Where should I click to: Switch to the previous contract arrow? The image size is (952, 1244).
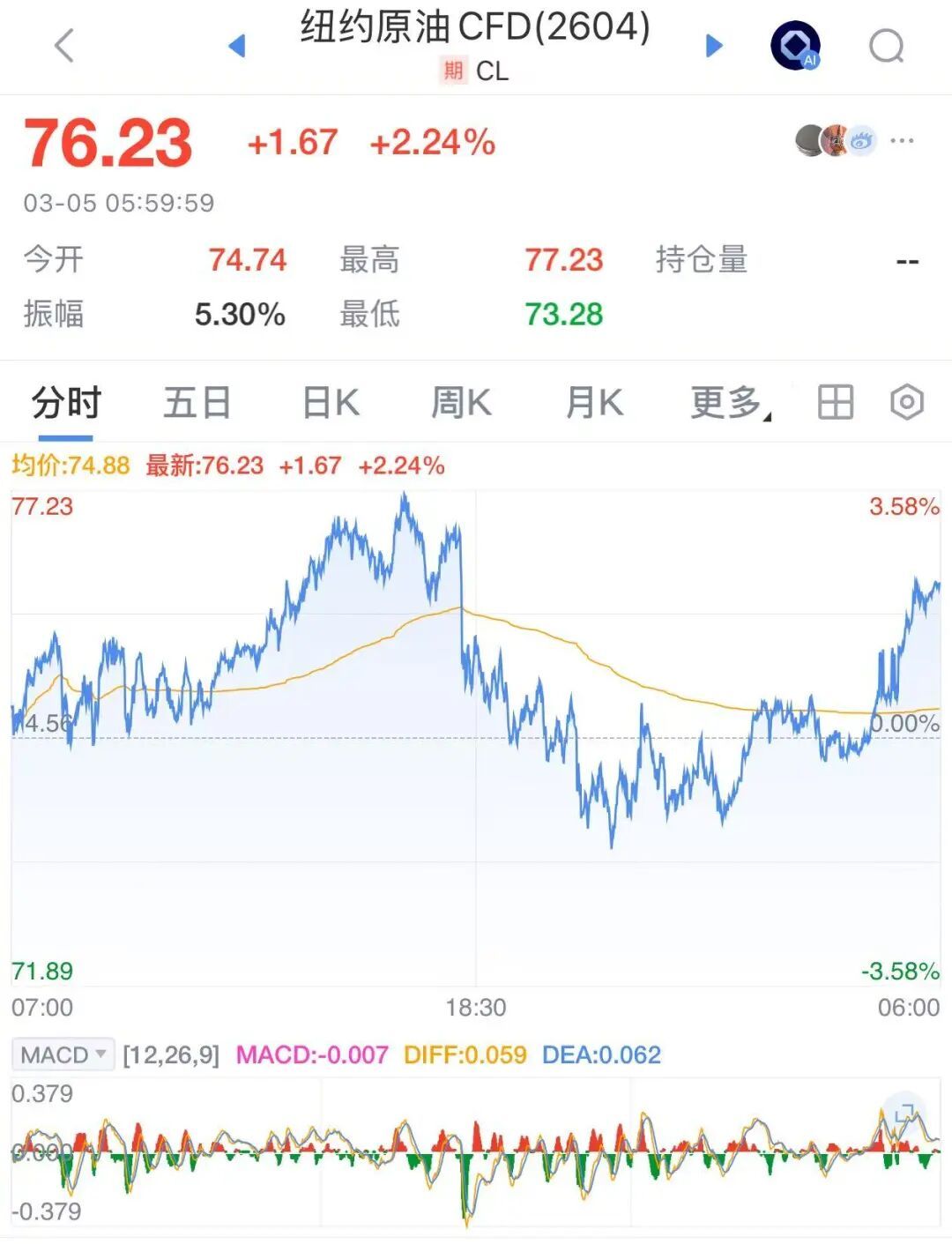click(x=236, y=46)
